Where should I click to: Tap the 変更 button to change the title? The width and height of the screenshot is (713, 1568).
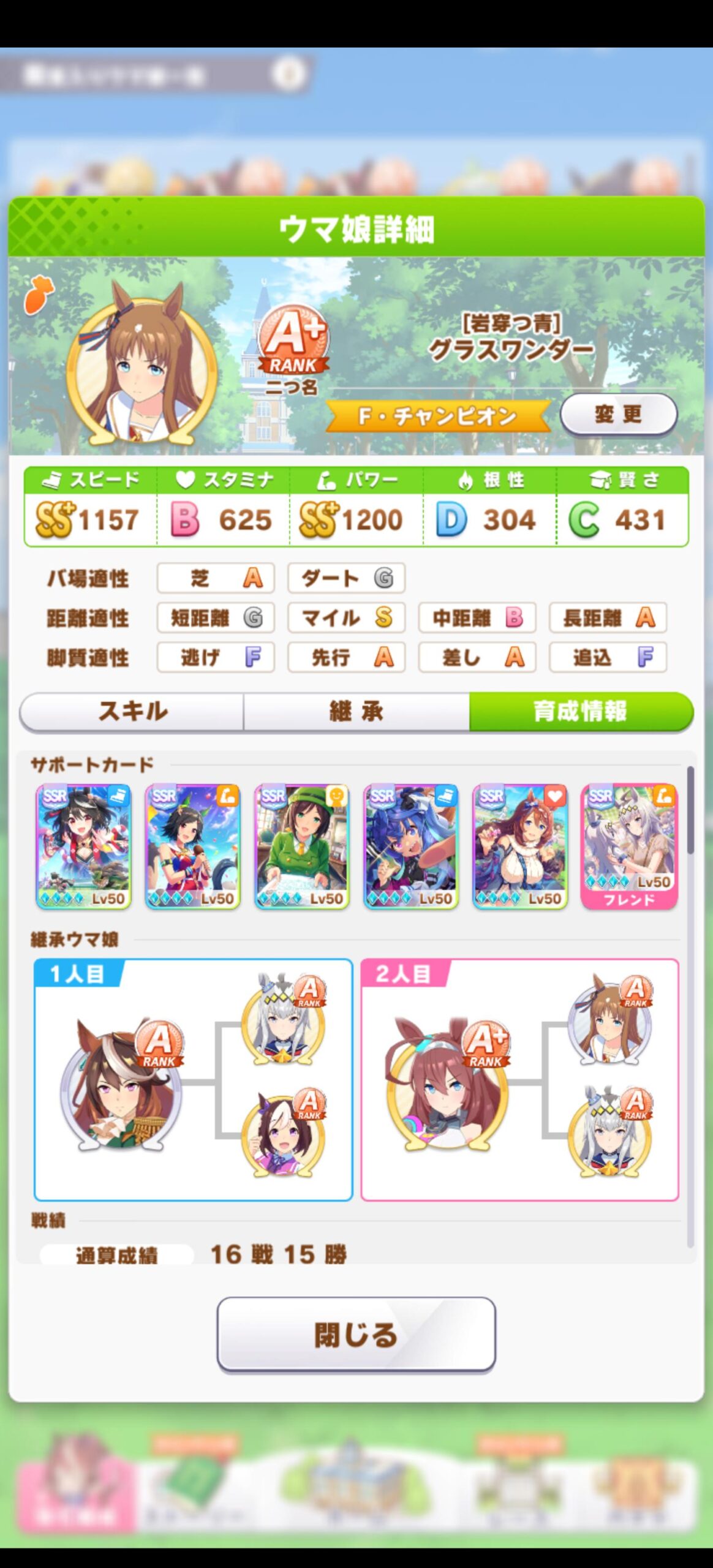tap(618, 414)
